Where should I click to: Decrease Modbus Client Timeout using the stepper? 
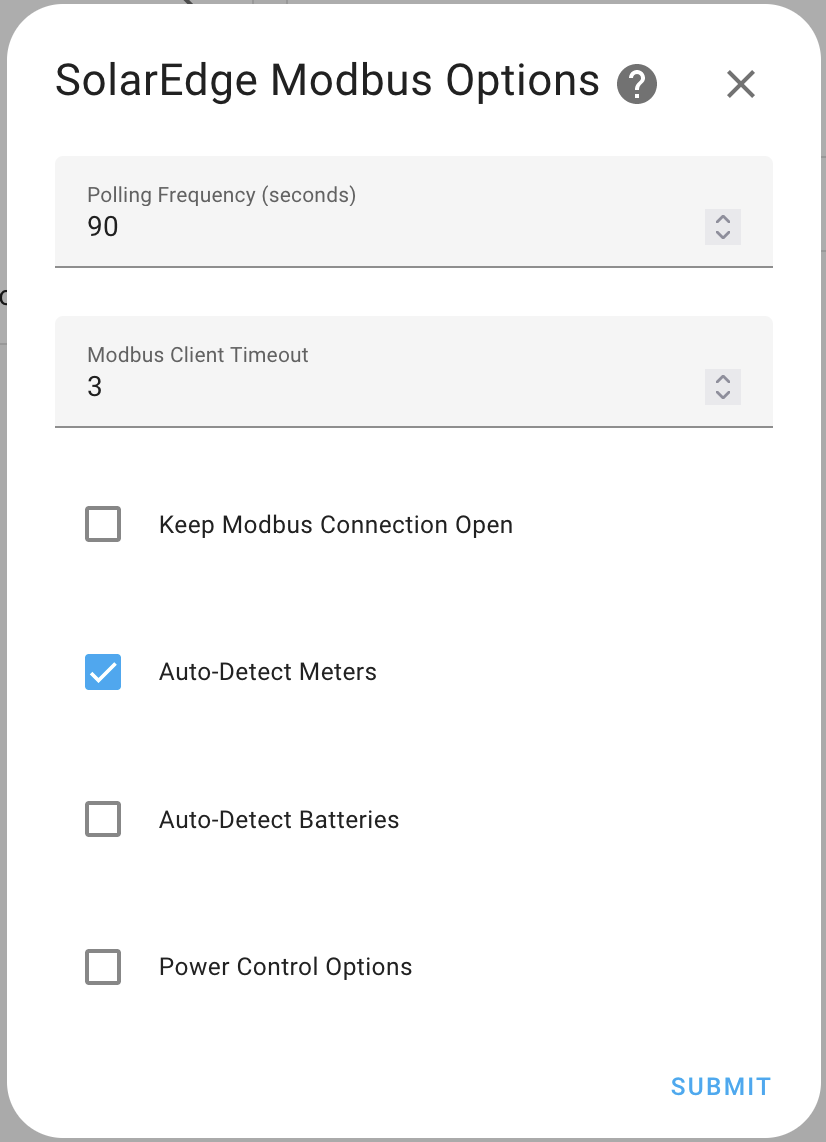(722, 394)
